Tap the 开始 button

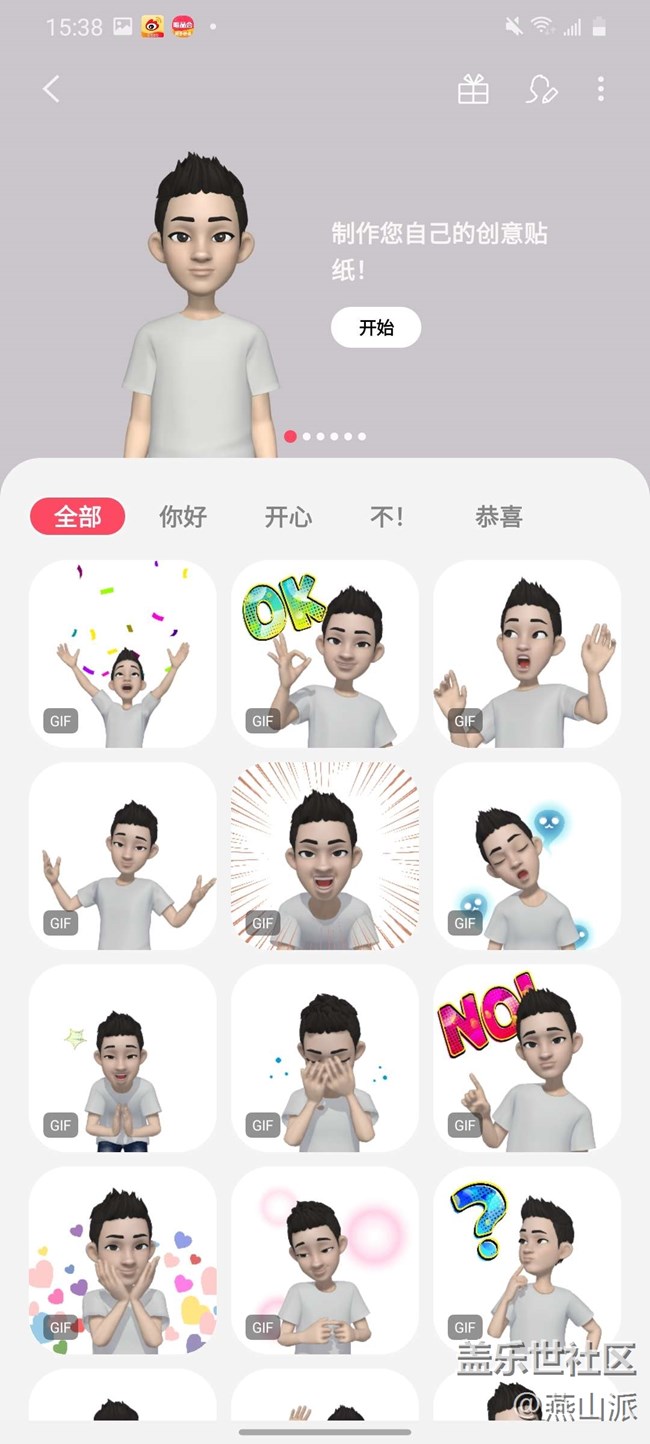pos(376,327)
